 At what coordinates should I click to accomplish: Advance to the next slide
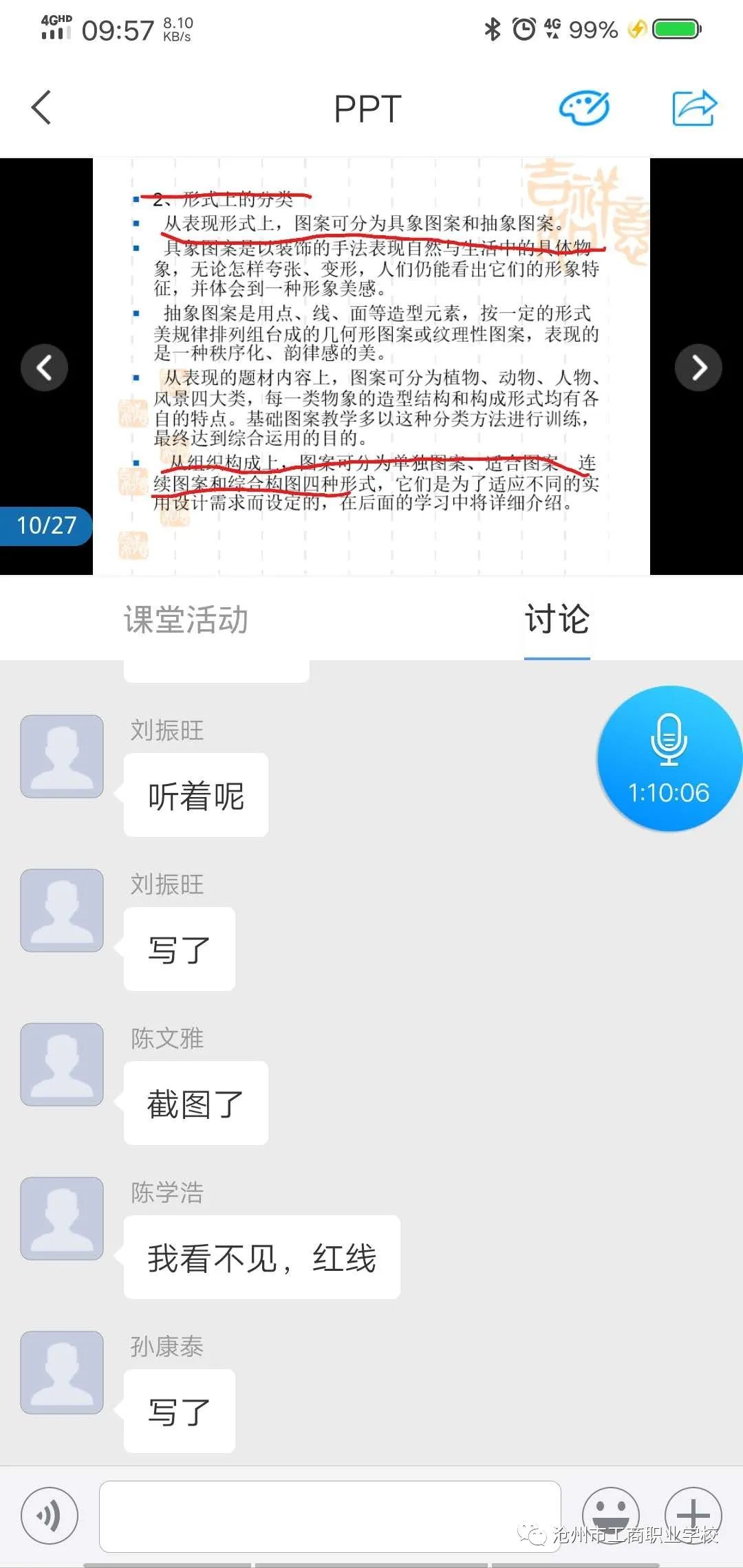point(698,367)
